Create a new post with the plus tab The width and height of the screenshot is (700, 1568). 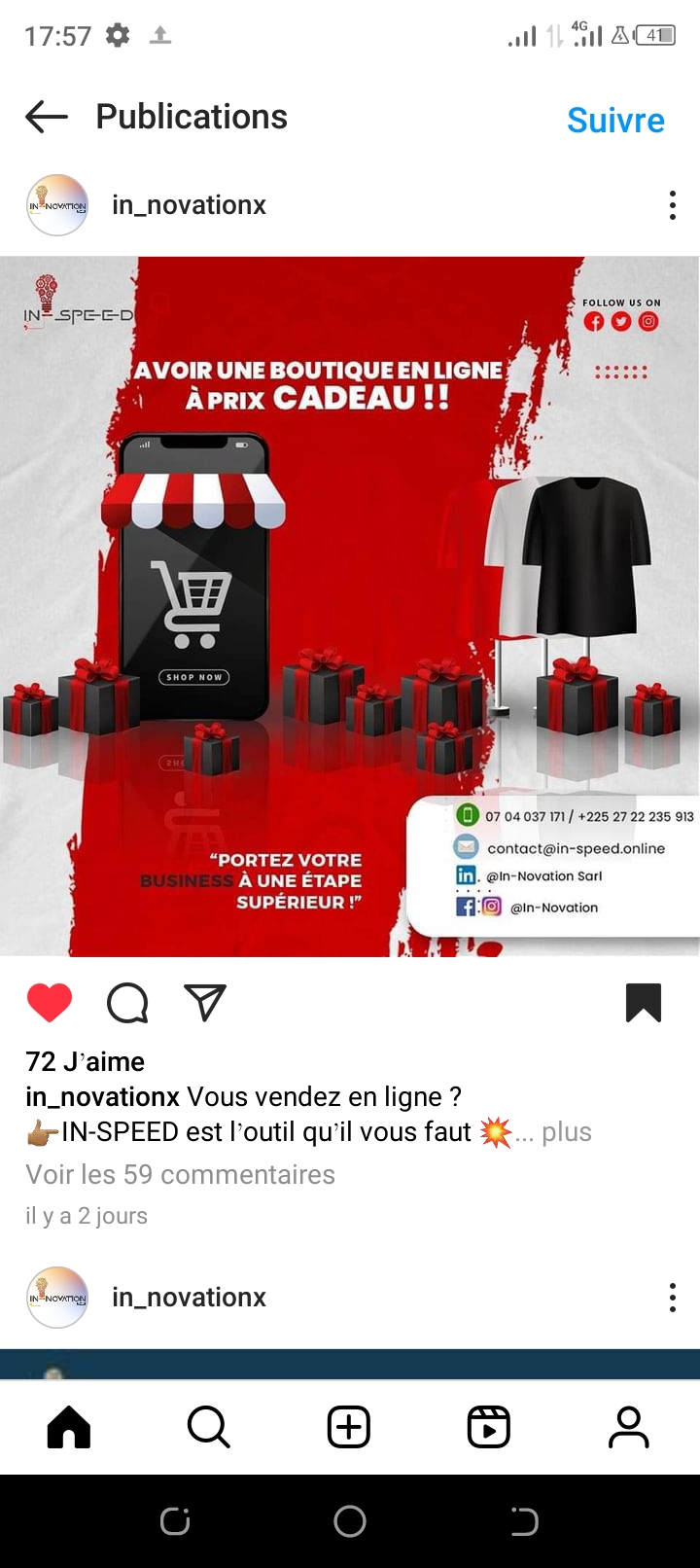click(x=349, y=1427)
